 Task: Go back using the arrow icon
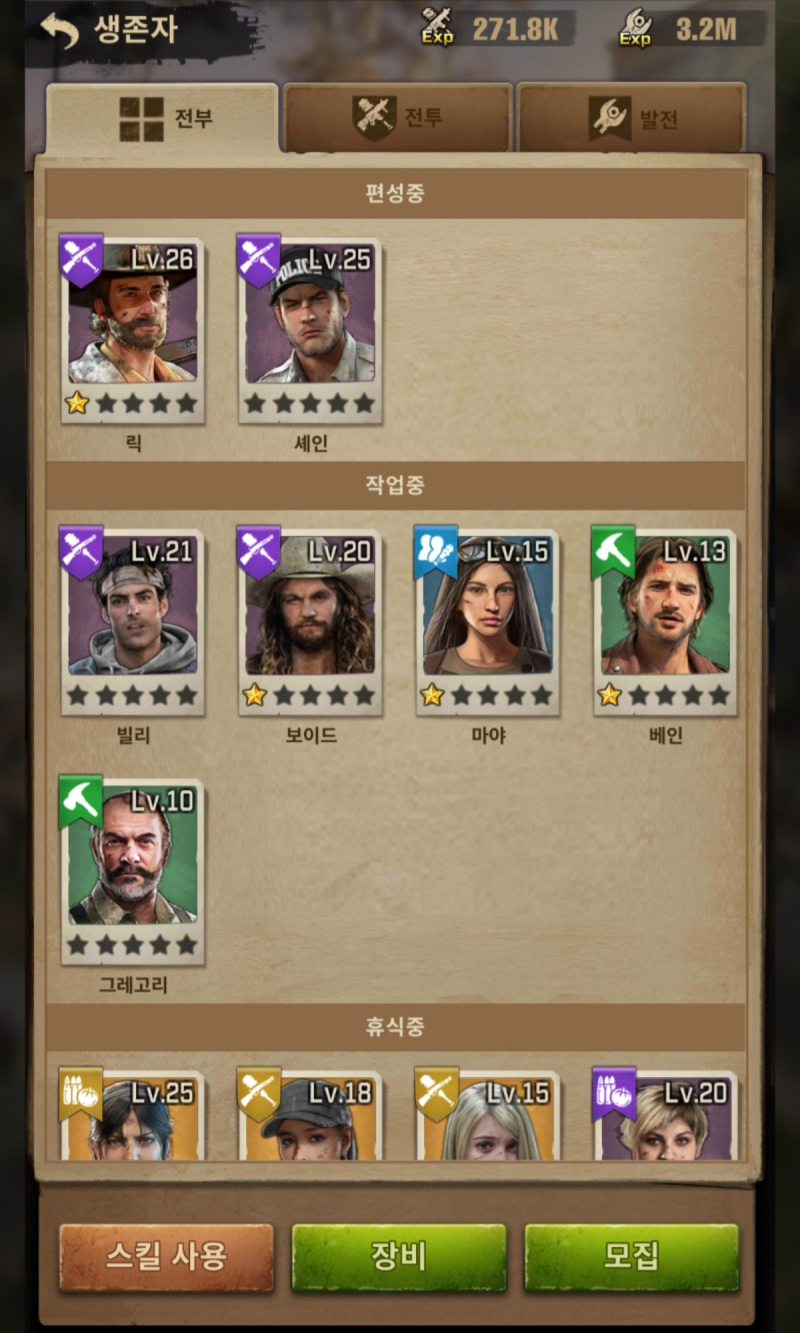pyautogui.click(x=60, y=31)
